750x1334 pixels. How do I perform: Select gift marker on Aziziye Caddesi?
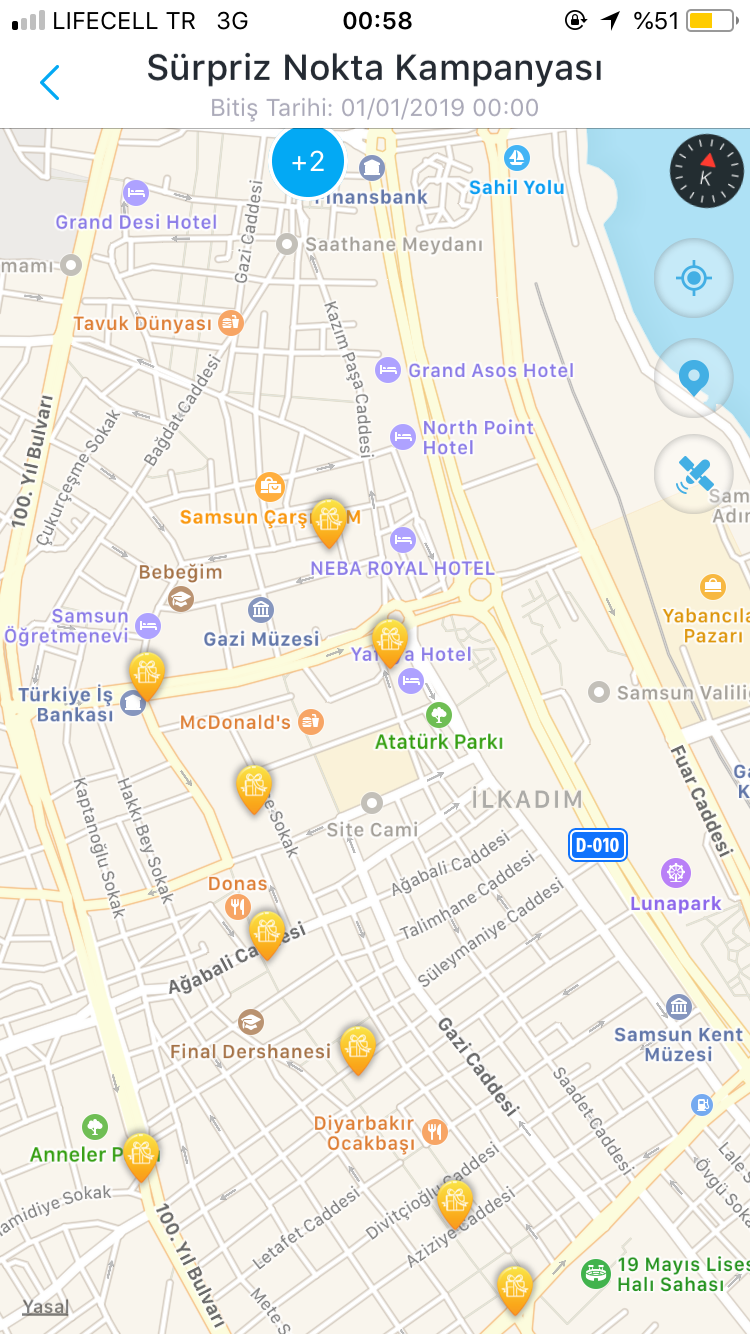point(455,1204)
